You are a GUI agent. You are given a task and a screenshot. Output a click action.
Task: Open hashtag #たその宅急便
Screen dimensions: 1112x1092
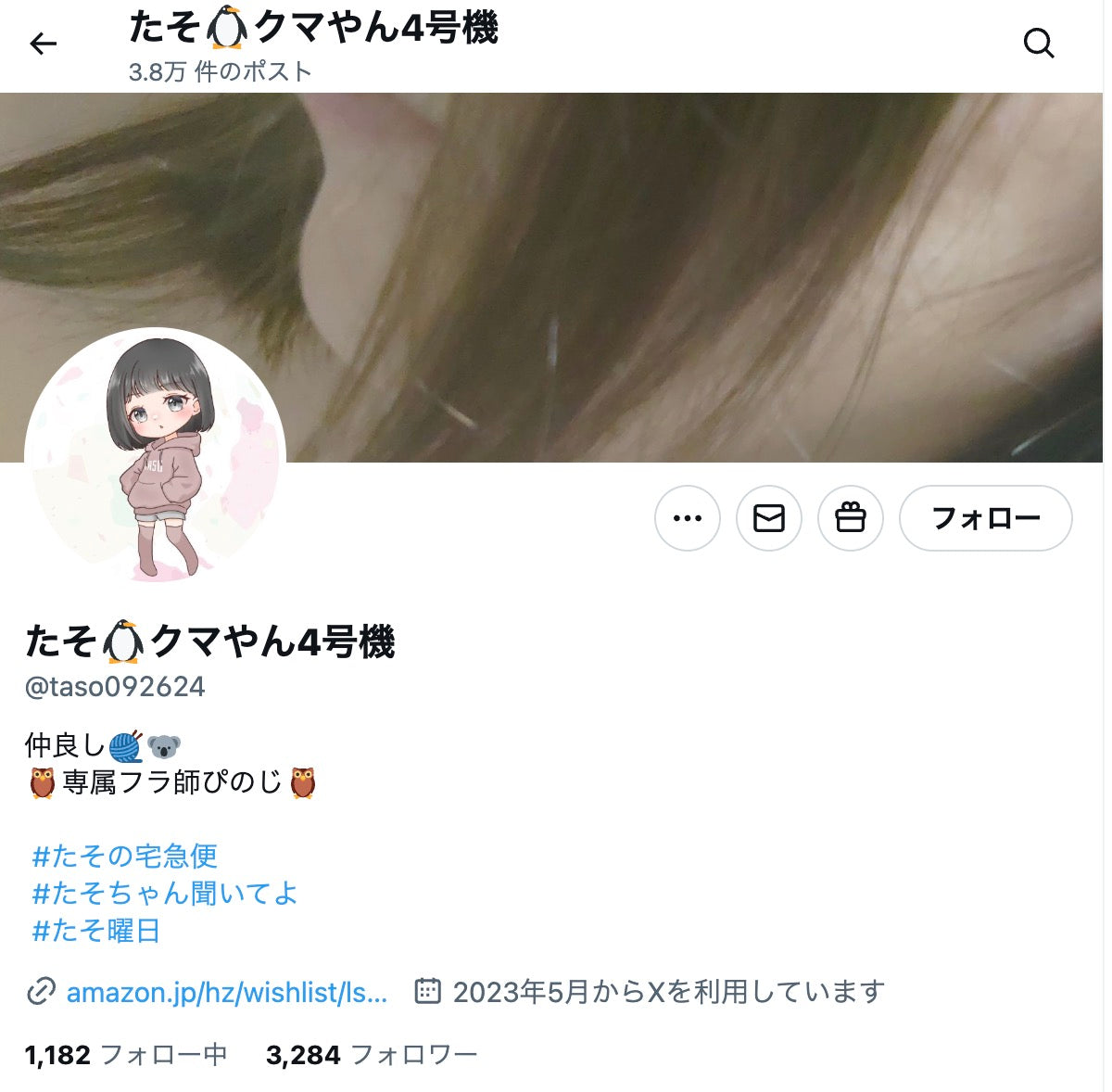click(124, 856)
